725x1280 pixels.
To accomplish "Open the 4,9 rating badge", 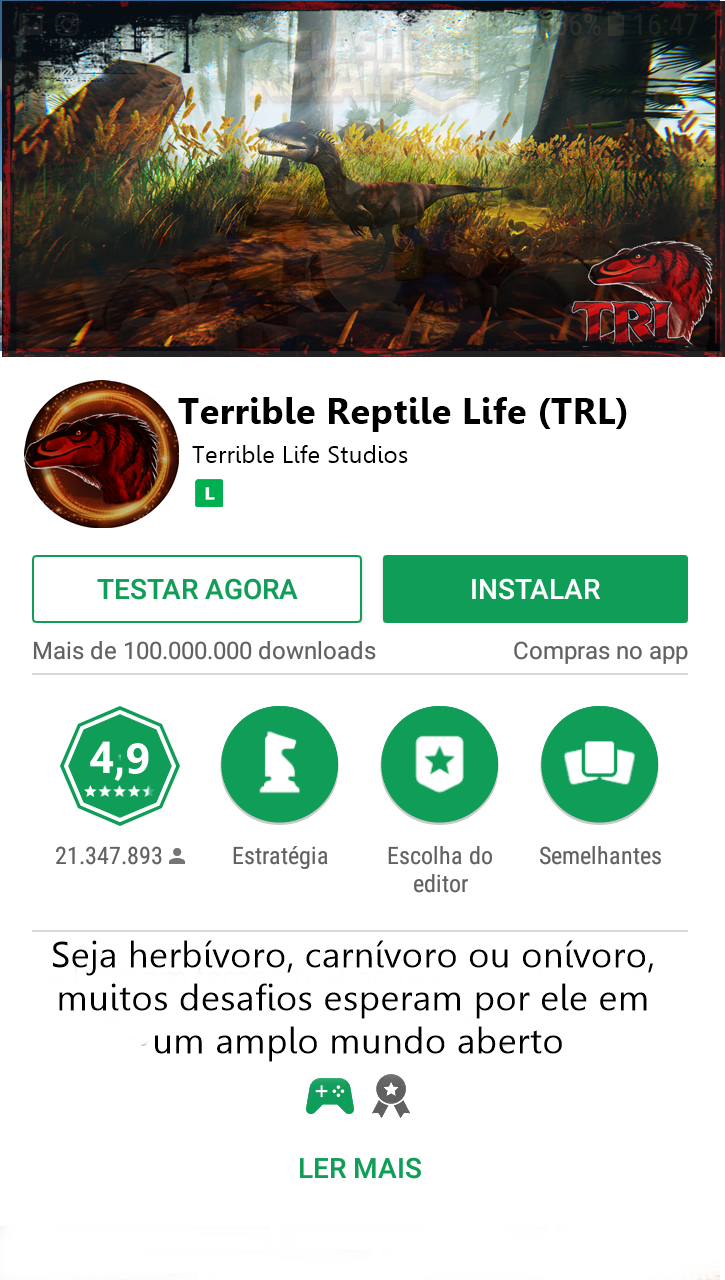I will [x=120, y=765].
